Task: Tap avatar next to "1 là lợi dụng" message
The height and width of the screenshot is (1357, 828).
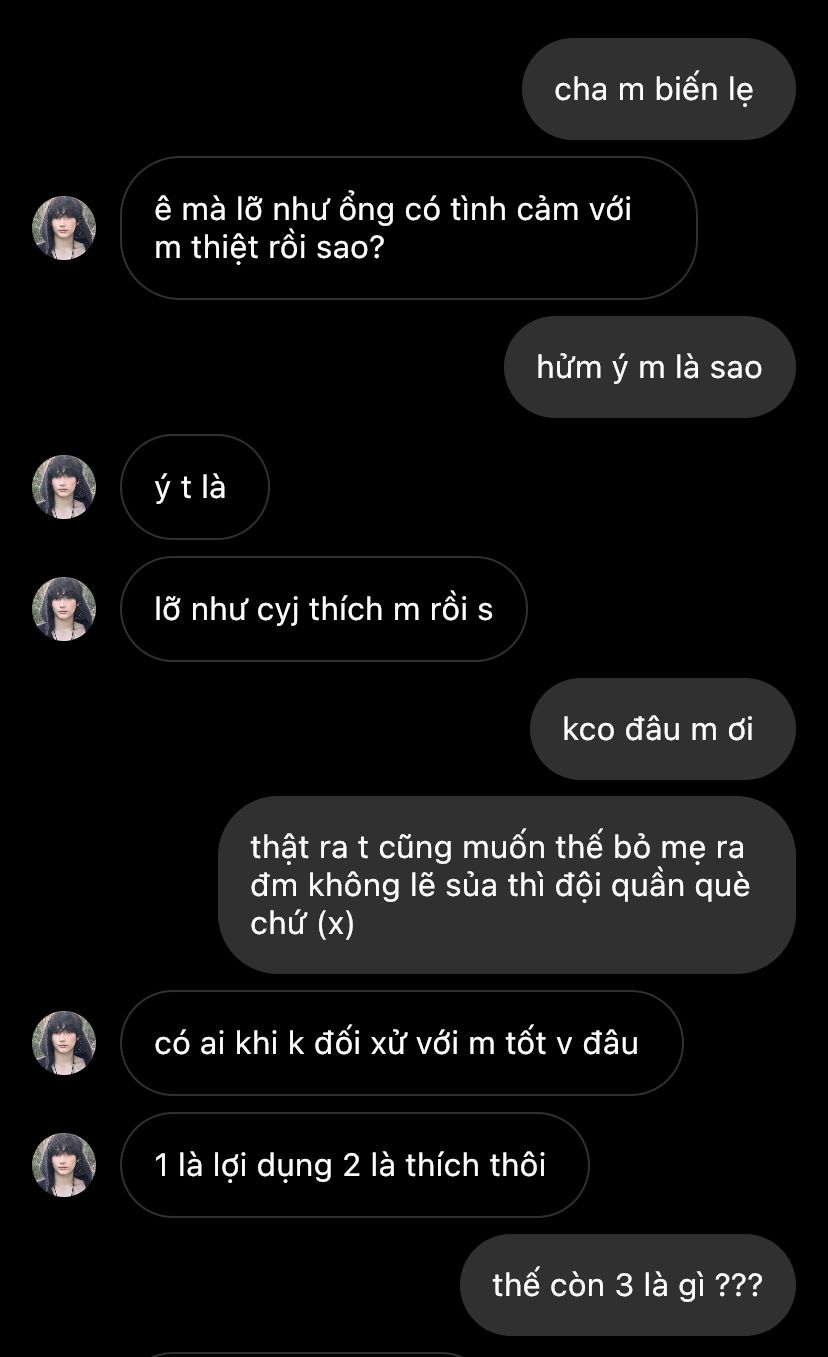Action: tap(64, 1165)
